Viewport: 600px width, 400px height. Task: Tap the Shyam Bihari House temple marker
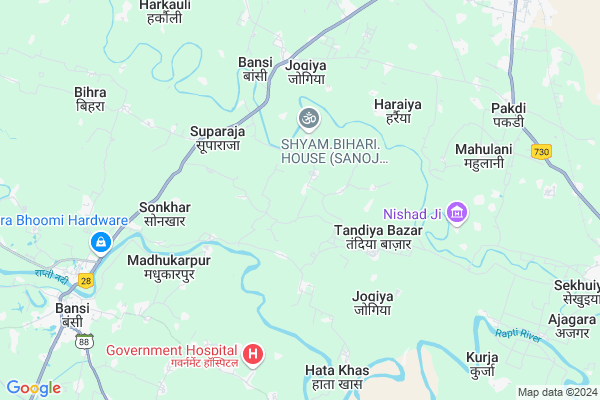(x=309, y=119)
